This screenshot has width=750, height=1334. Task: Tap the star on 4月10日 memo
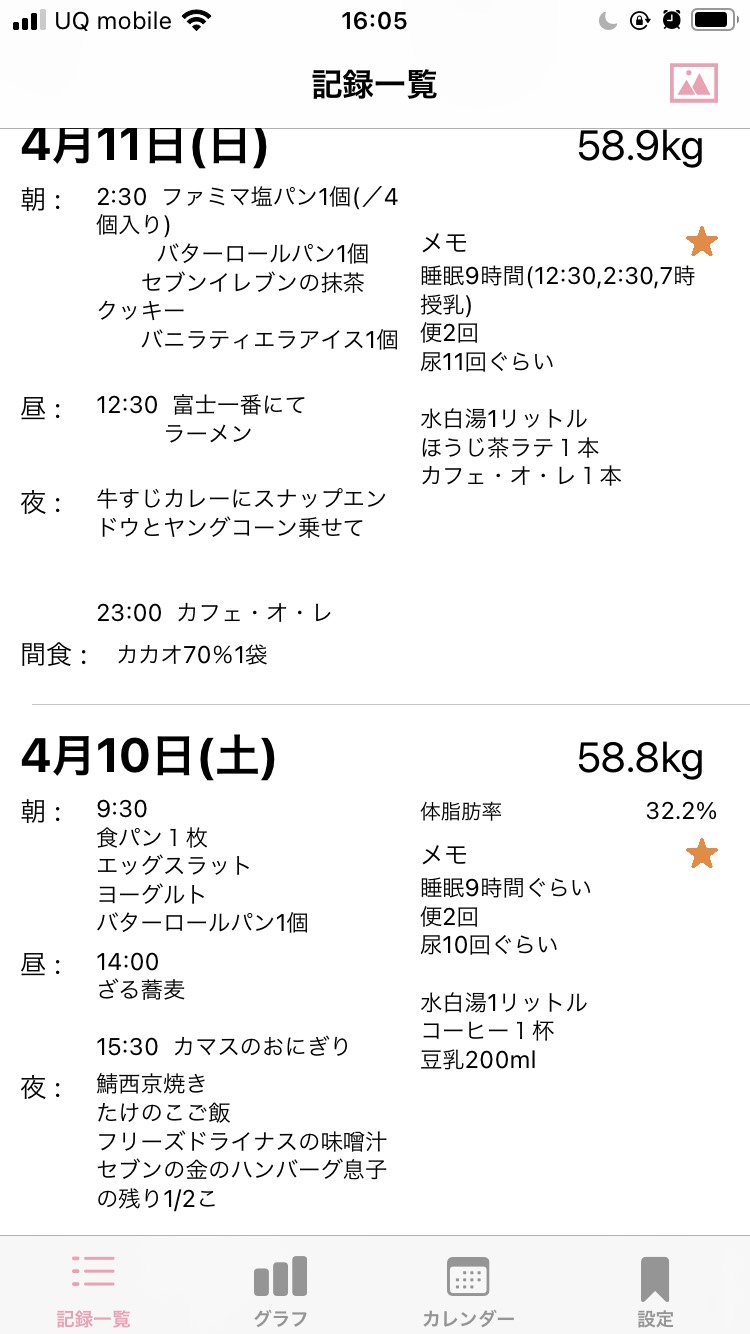(x=702, y=853)
